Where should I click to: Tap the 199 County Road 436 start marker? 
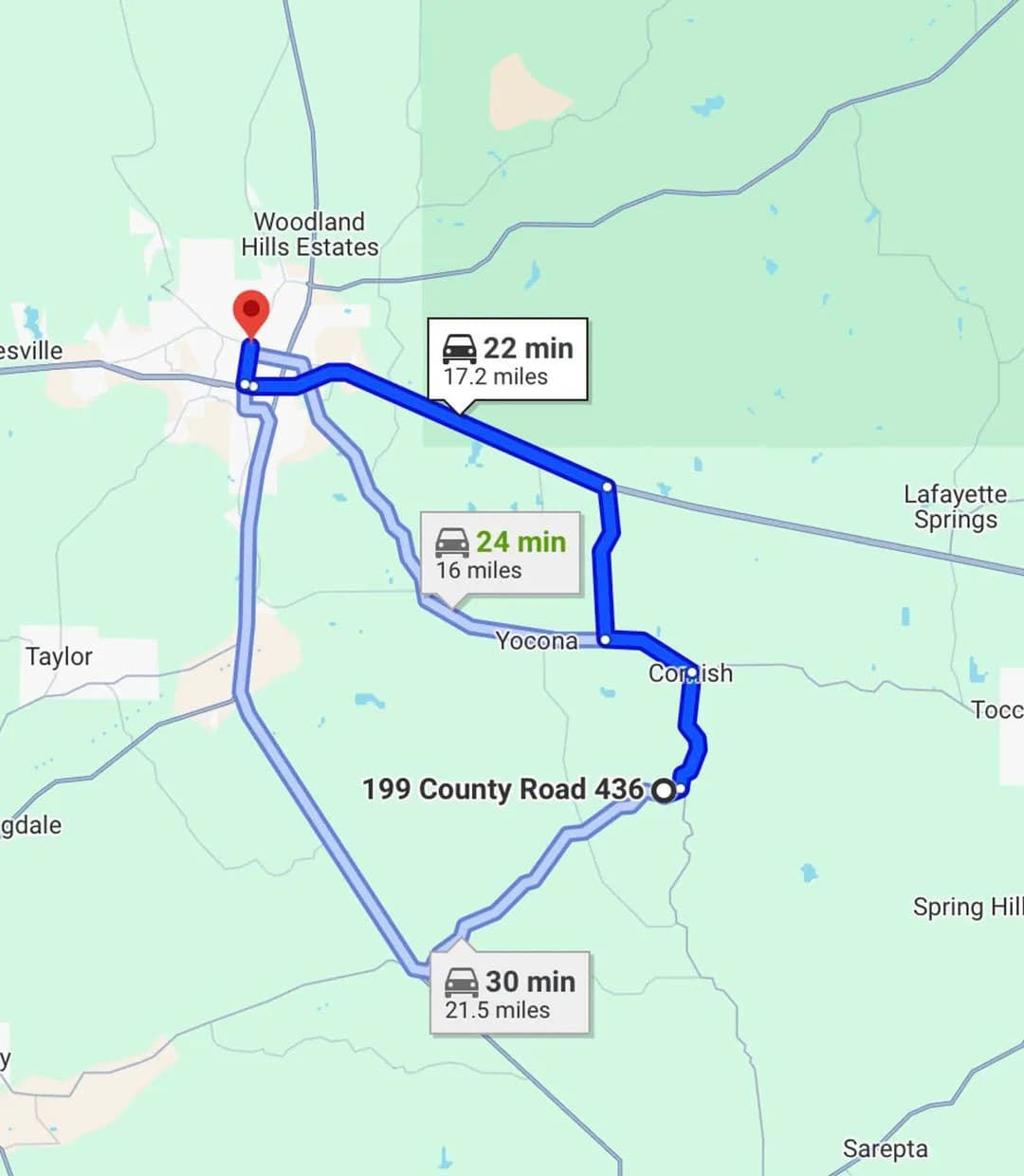point(664,789)
